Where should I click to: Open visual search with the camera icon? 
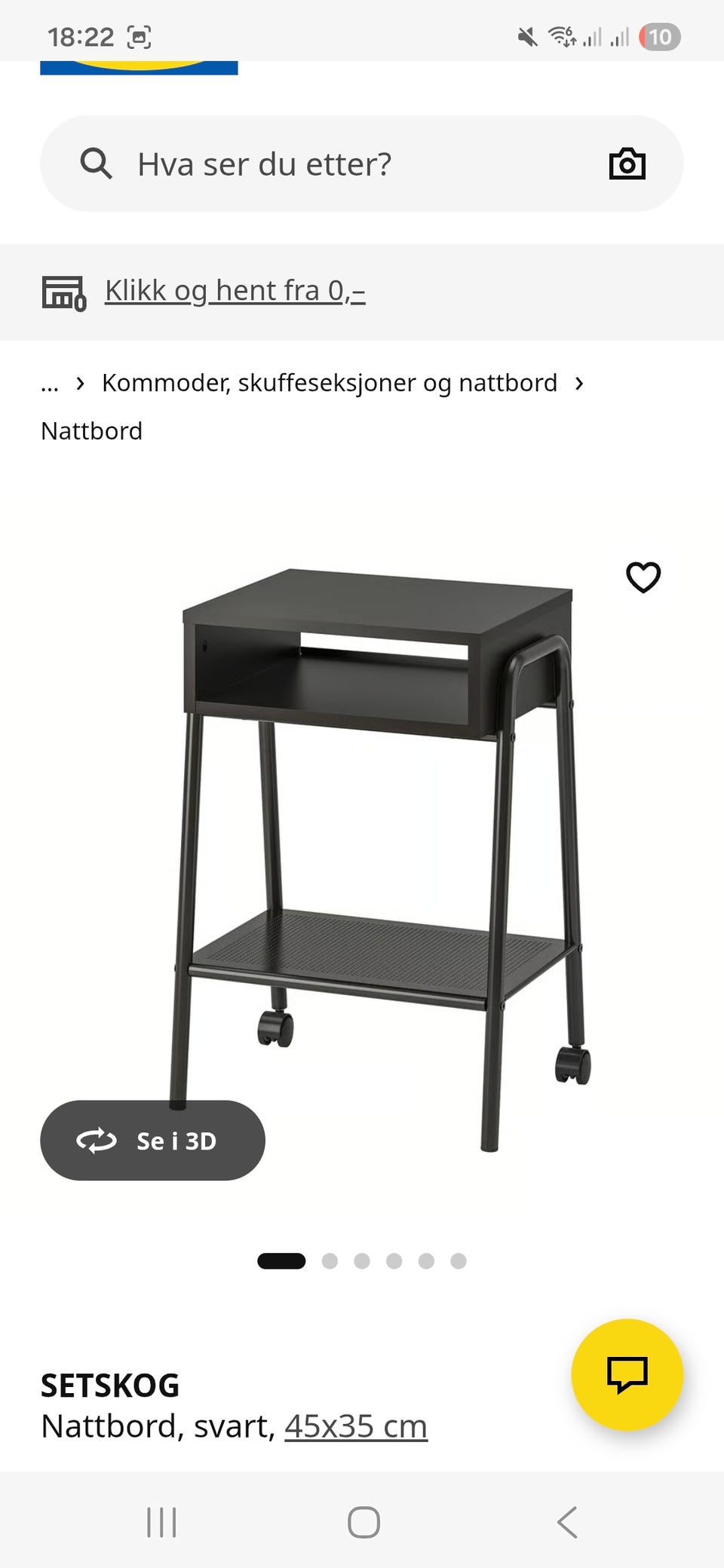pyautogui.click(x=627, y=164)
